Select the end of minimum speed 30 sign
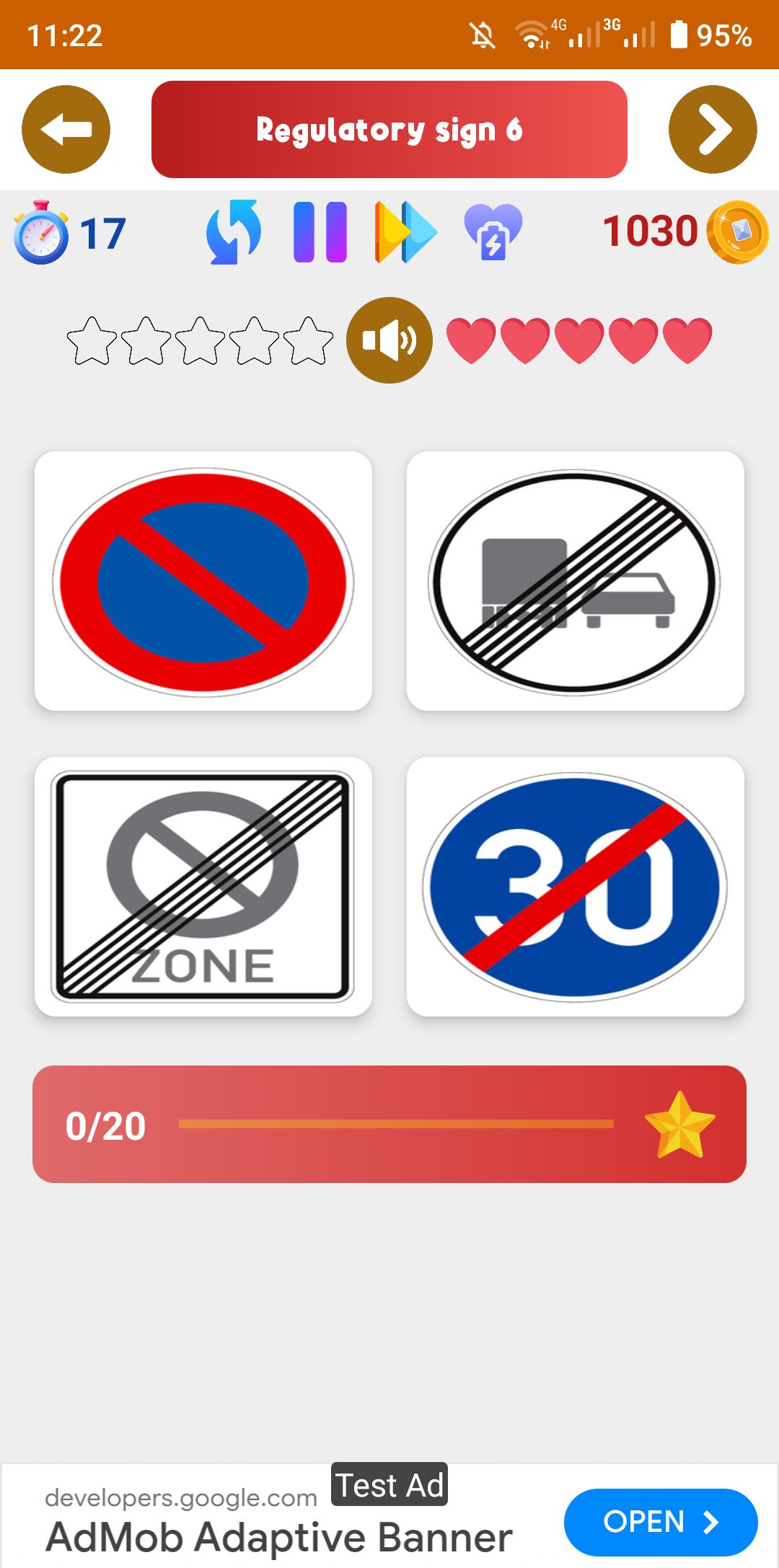 point(576,887)
